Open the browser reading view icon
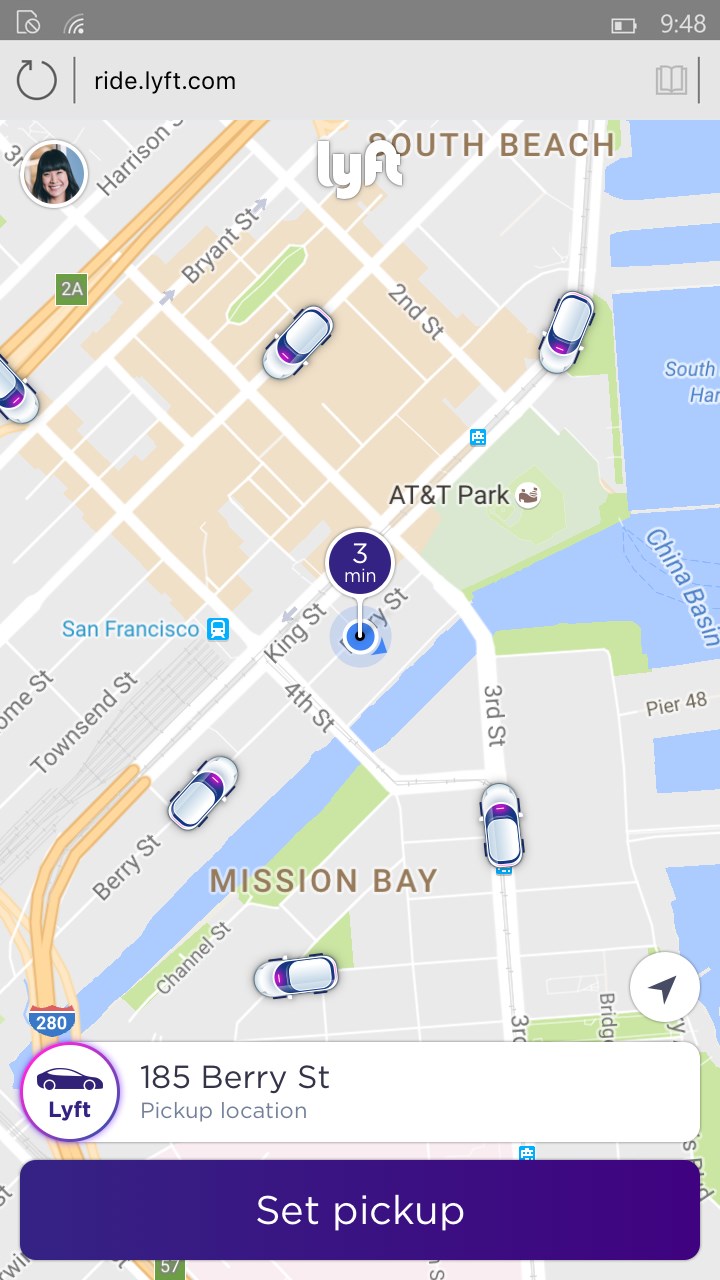The height and width of the screenshot is (1280, 720). (672, 80)
